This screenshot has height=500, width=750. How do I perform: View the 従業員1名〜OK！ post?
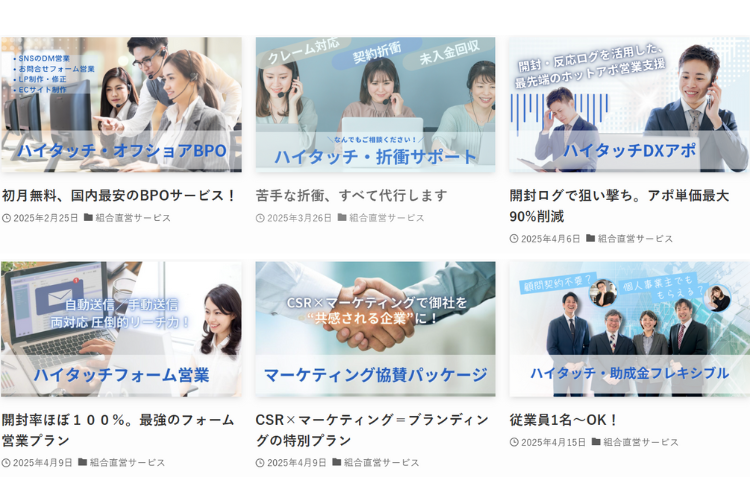click(565, 420)
